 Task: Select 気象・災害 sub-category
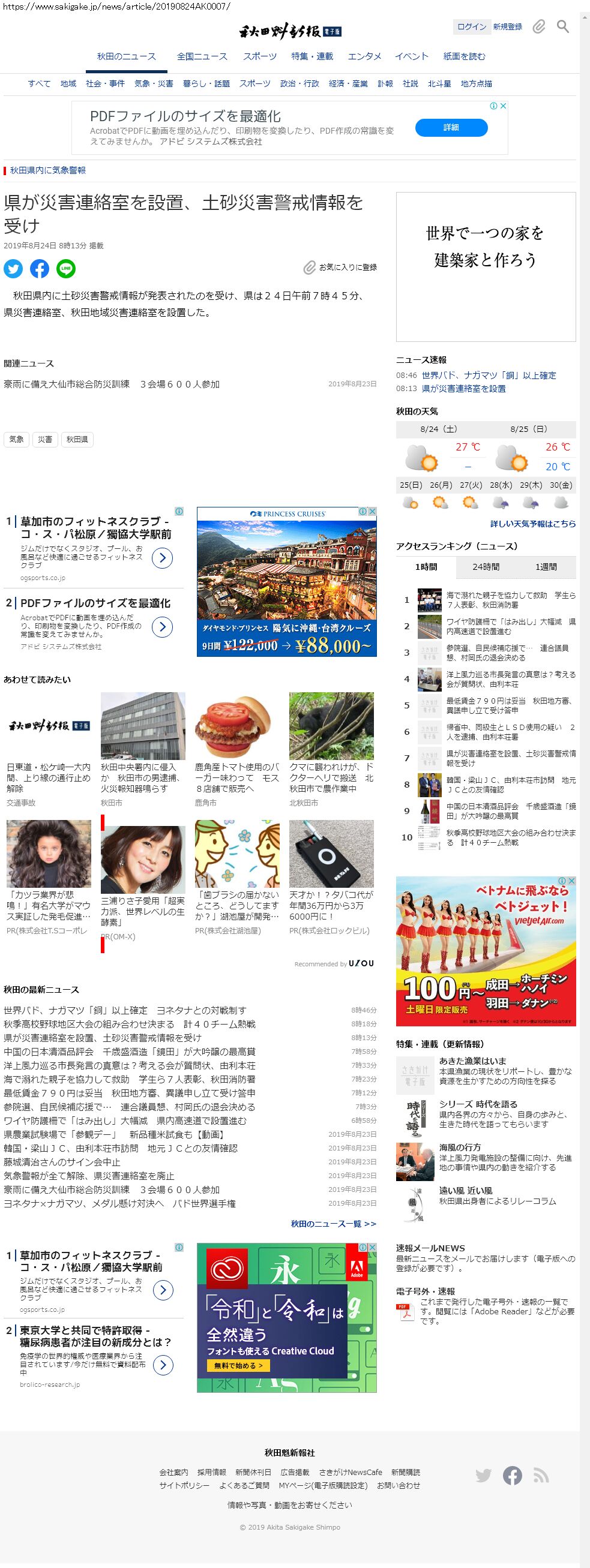coord(154,84)
